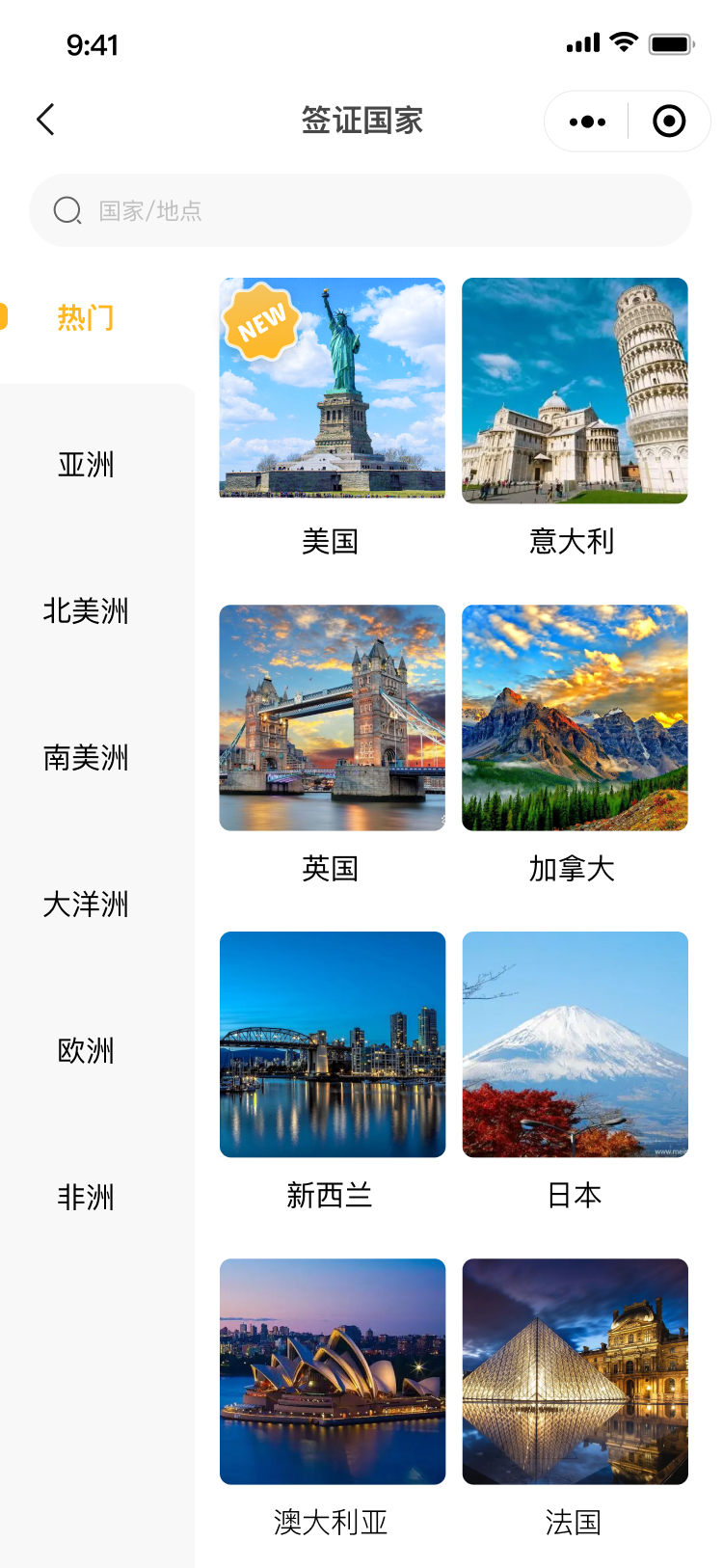Tap the magnifier icon in the search bar
723x1568 pixels.
pyautogui.click(x=67, y=210)
